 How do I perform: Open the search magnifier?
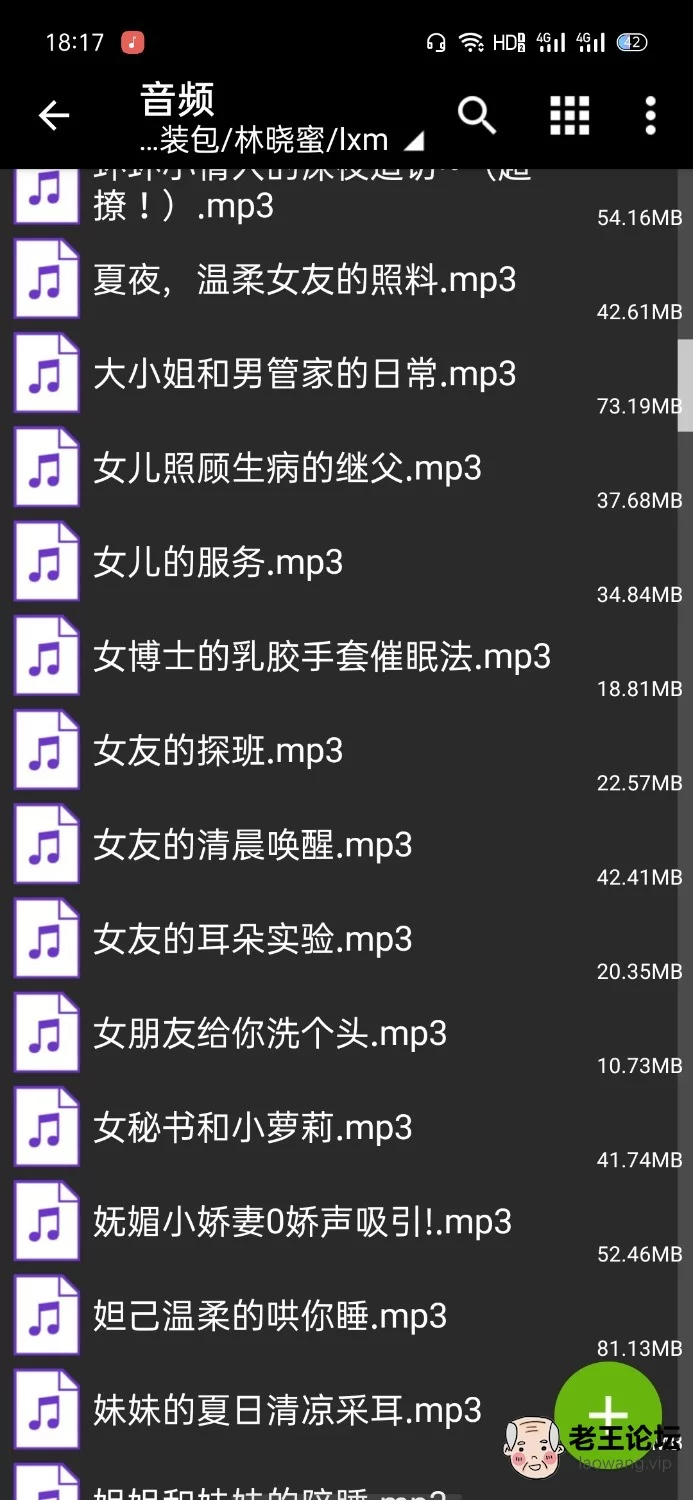477,116
